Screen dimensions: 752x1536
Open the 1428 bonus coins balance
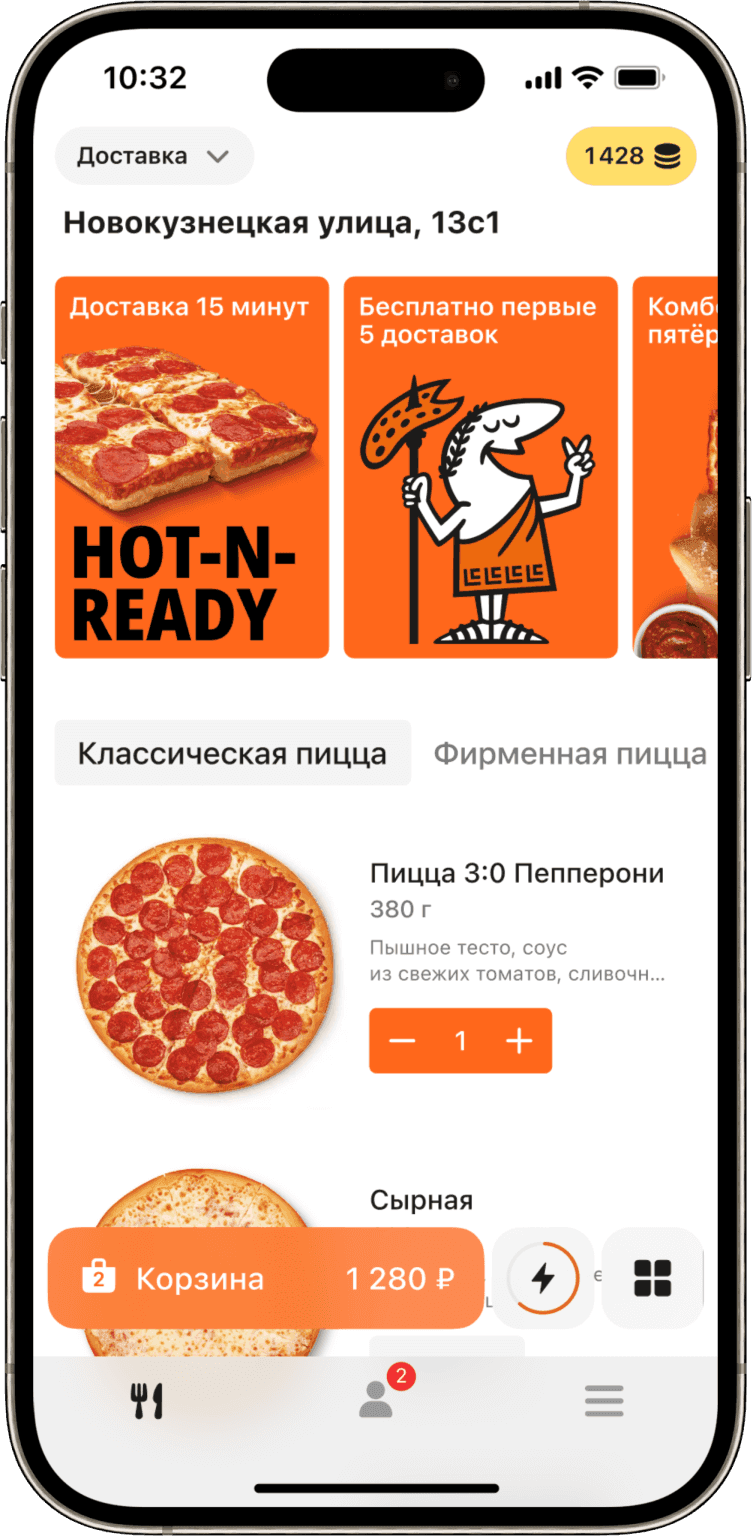(x=630, y=156)
